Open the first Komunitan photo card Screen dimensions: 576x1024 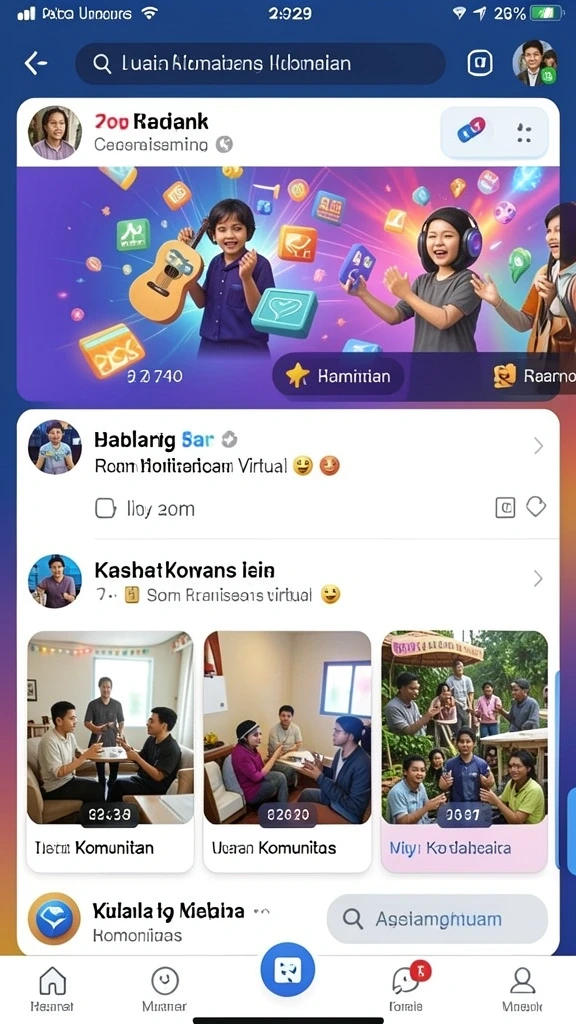click(110, 751)
